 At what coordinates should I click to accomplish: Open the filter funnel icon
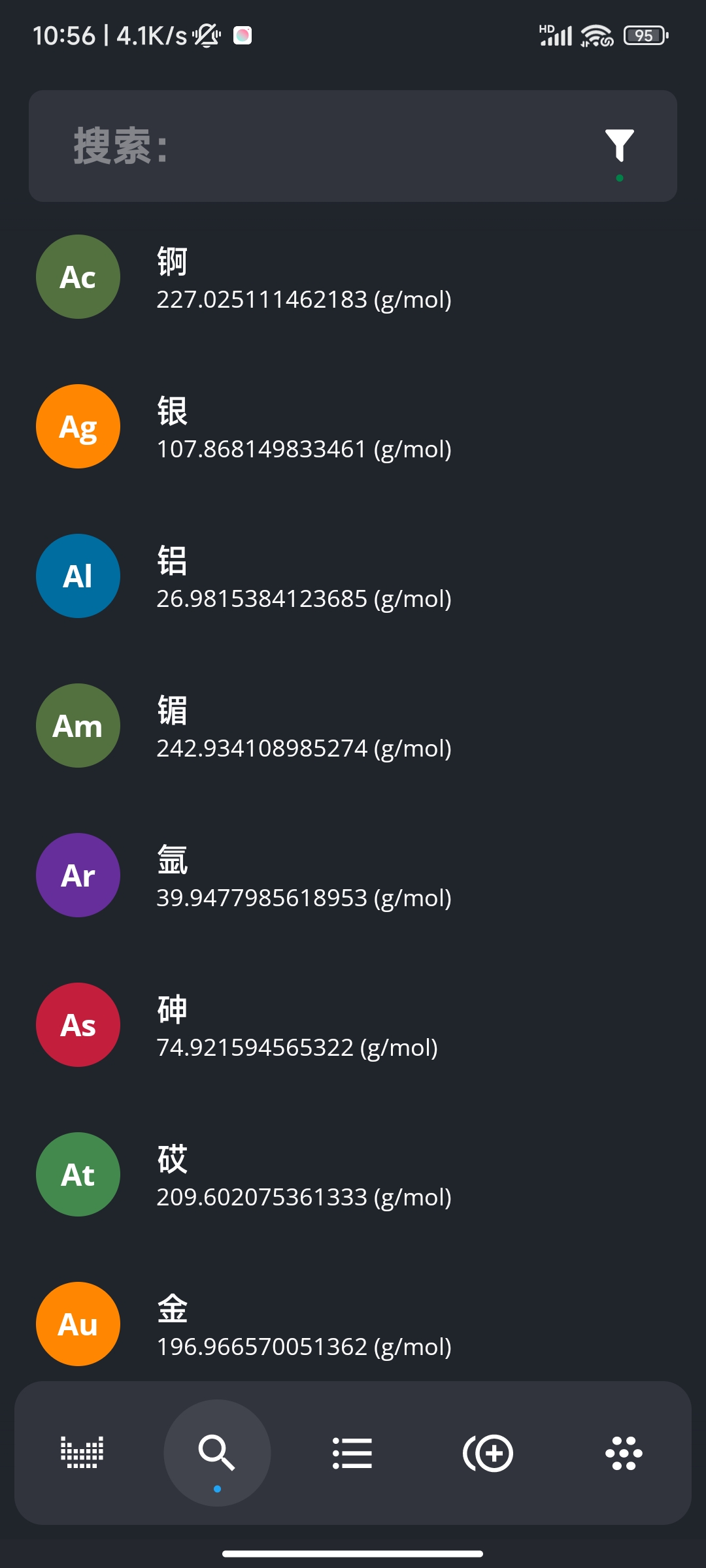[619, 146]
